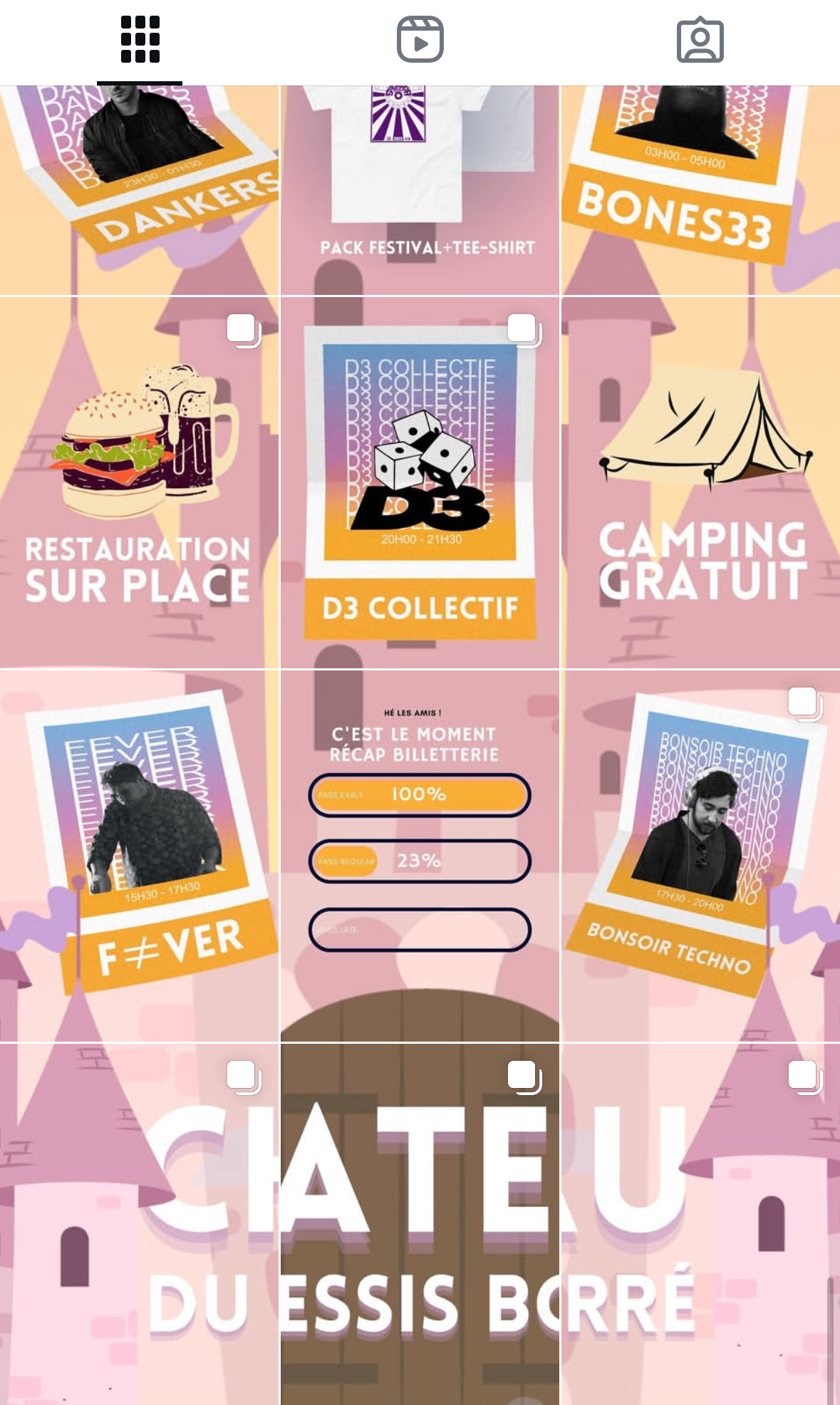Open the Pack Festival+Tee-Shirt post
This screenshot has width=840, height=1405.
[x=420, y=190]
